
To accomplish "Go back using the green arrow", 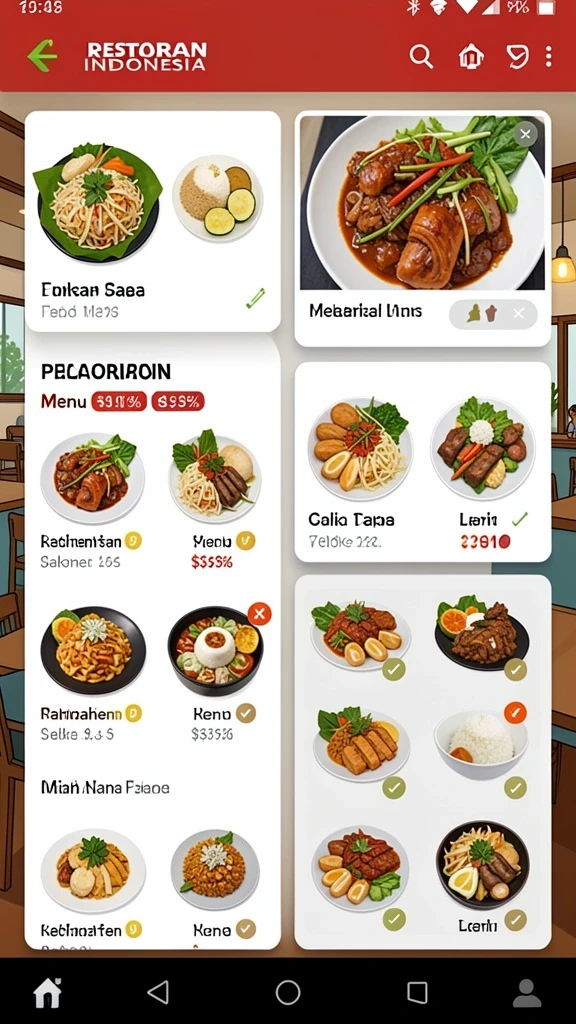I will coord(42,56).
